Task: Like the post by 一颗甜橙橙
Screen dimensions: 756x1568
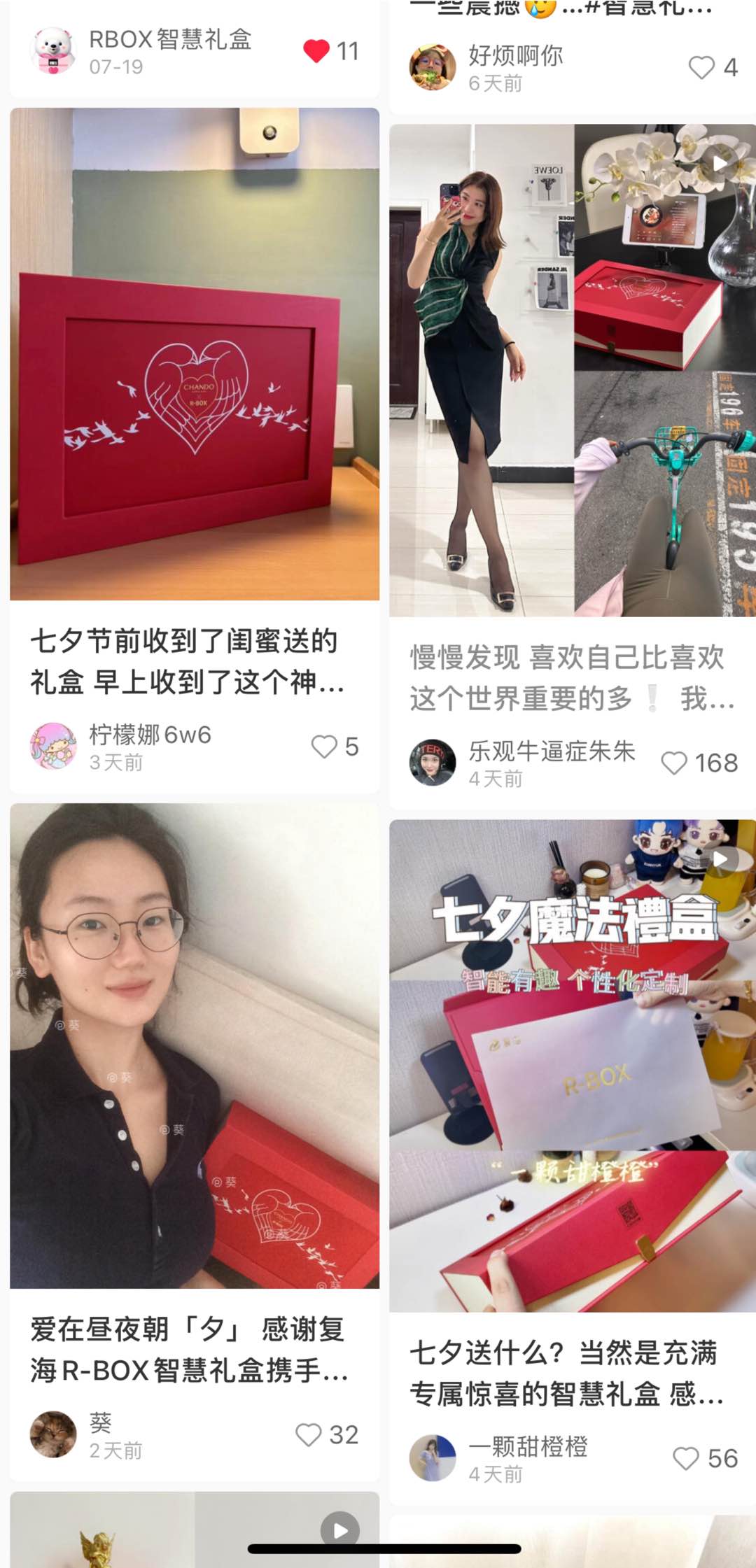Action: coord(686,1459)
